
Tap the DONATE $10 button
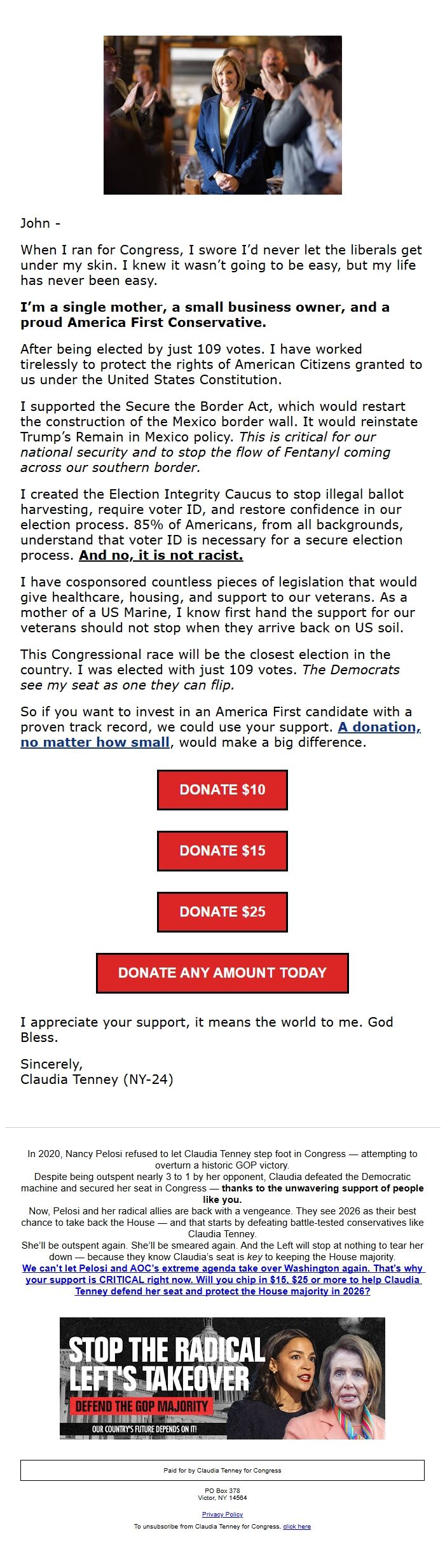pyautogui.click(x=222, y=789)
